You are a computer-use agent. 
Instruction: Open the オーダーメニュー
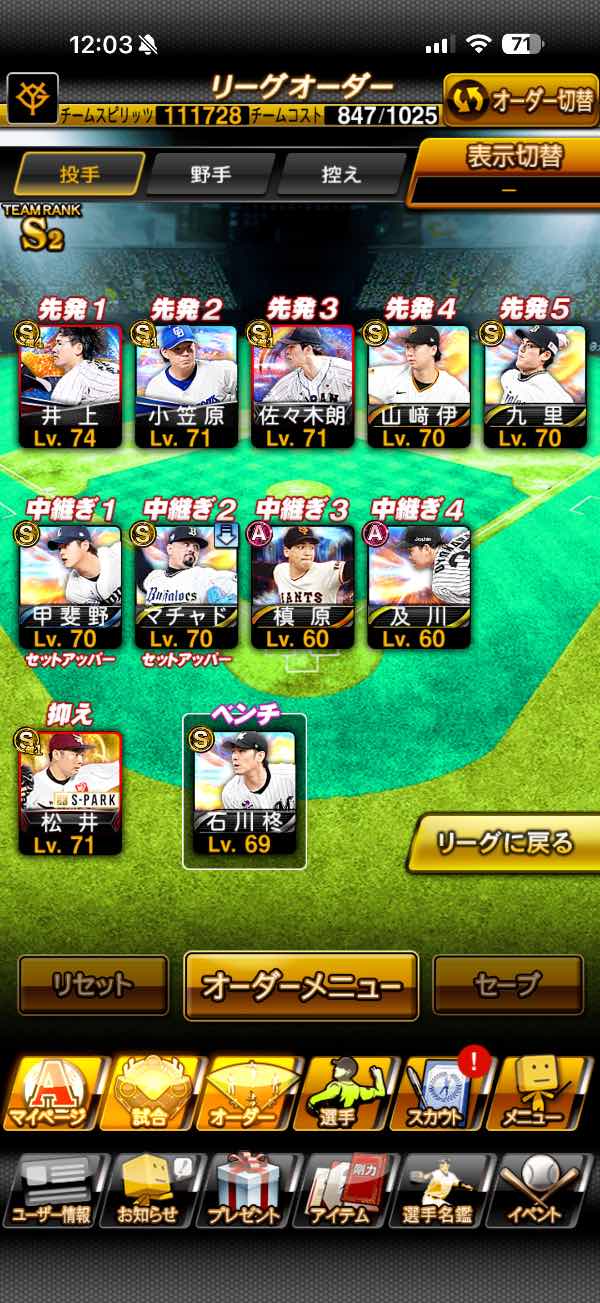(301, 986)
